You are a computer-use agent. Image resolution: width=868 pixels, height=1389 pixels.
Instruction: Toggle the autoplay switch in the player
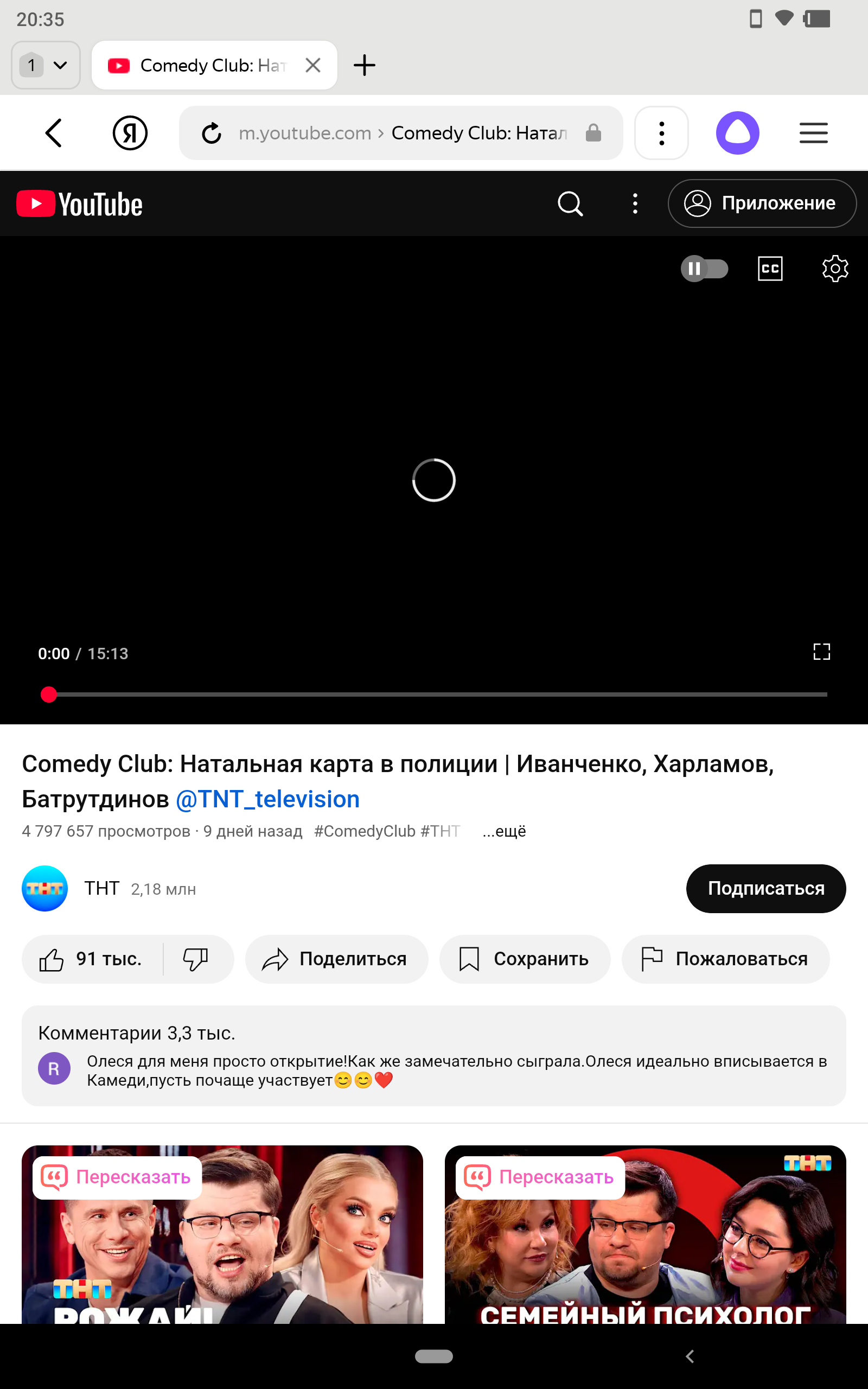point(704,269)
